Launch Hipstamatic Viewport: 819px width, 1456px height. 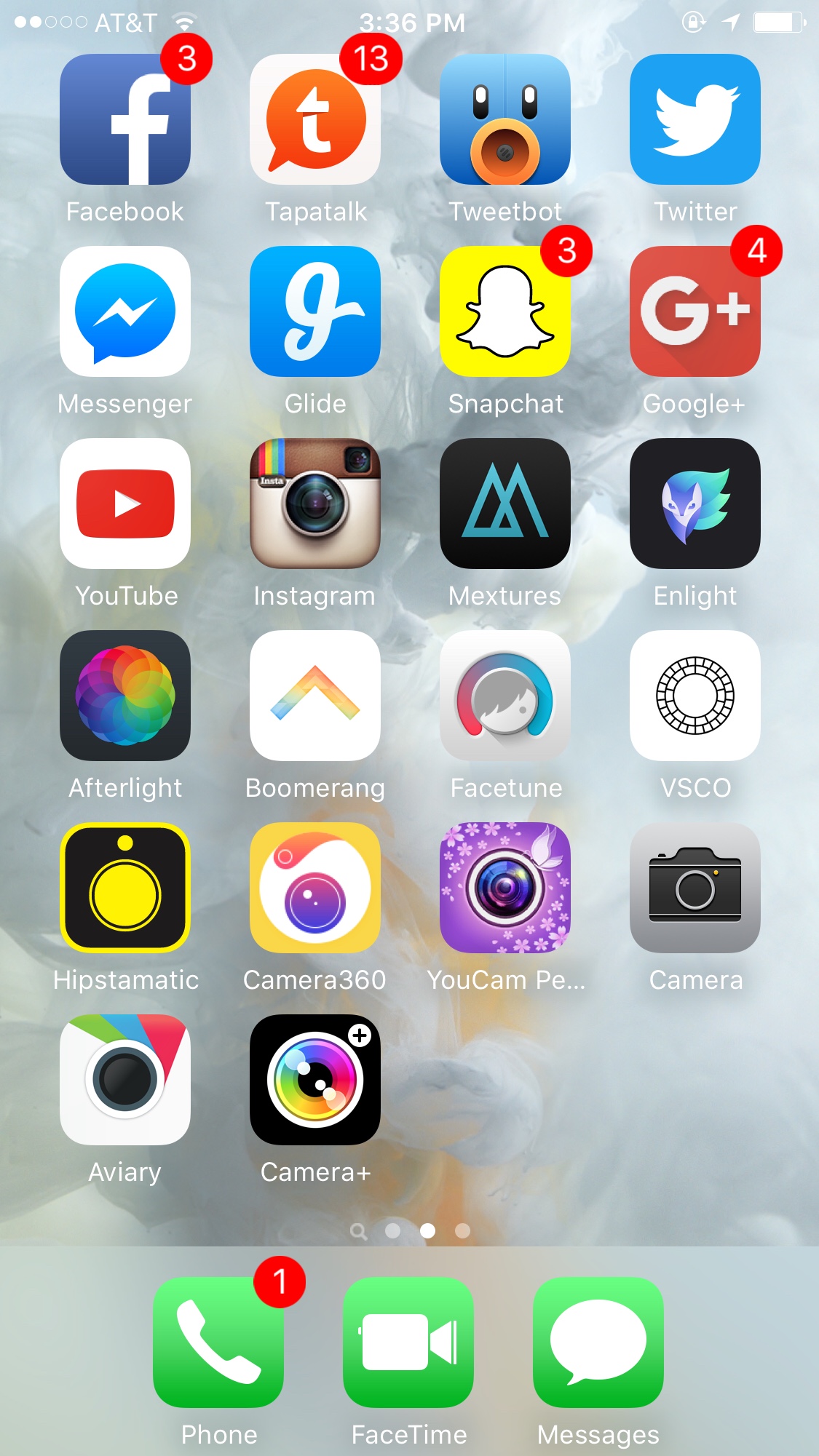tap(125, 888)
